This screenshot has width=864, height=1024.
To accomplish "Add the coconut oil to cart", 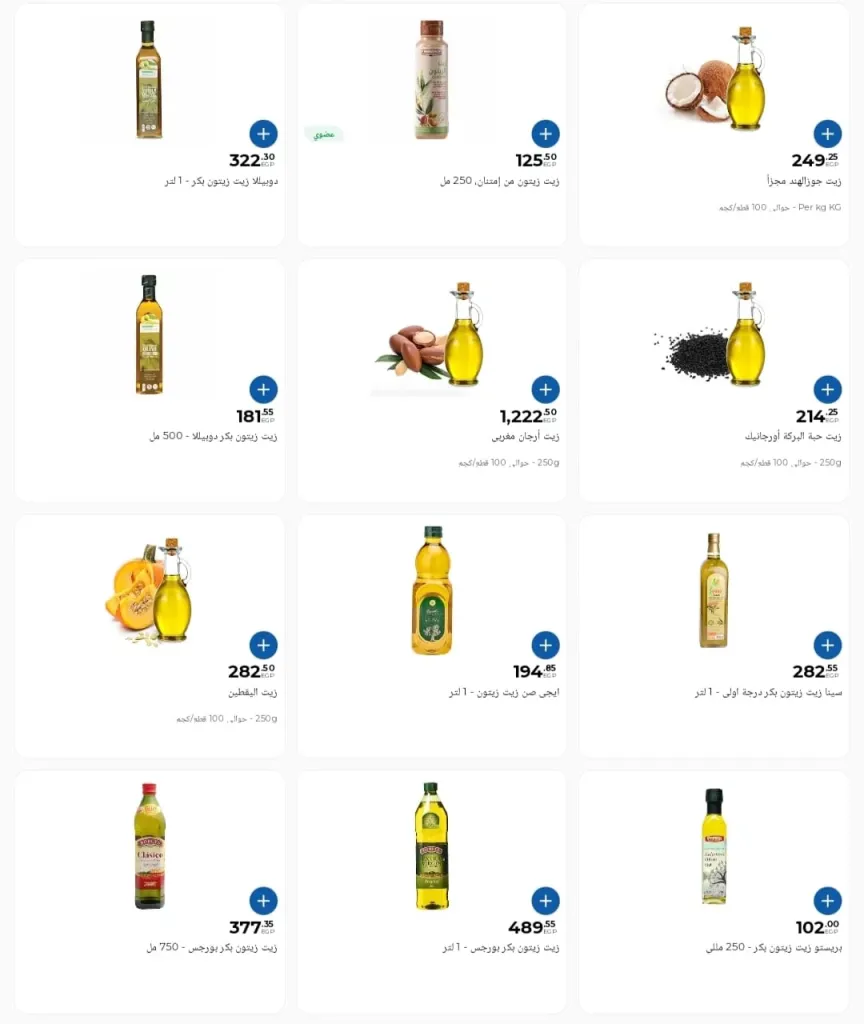I will coord(827,133).
